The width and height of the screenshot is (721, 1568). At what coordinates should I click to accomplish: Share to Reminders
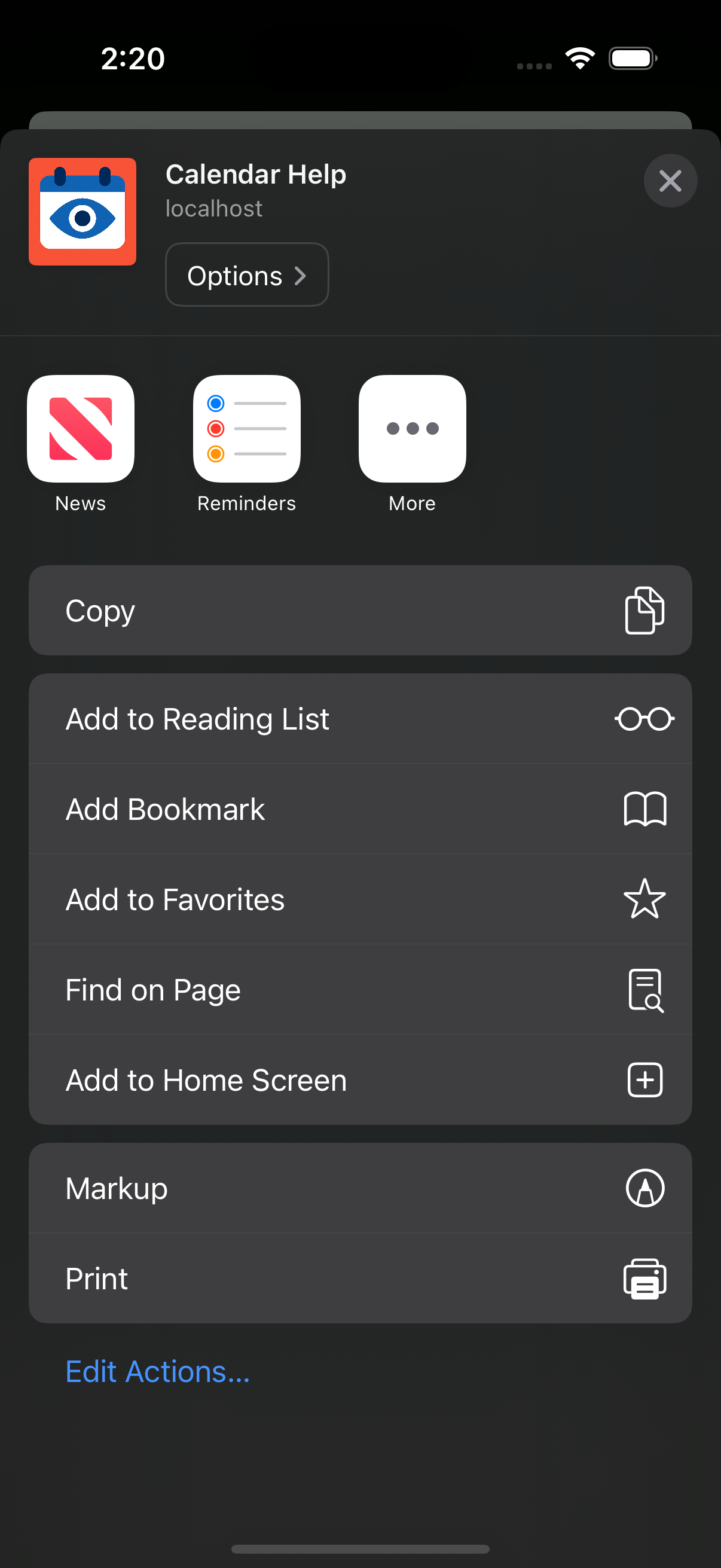246,429
